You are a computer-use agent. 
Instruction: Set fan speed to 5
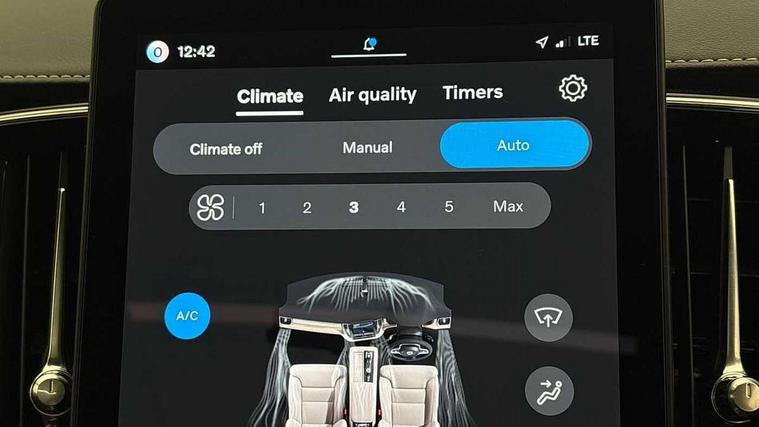(448, 207)
